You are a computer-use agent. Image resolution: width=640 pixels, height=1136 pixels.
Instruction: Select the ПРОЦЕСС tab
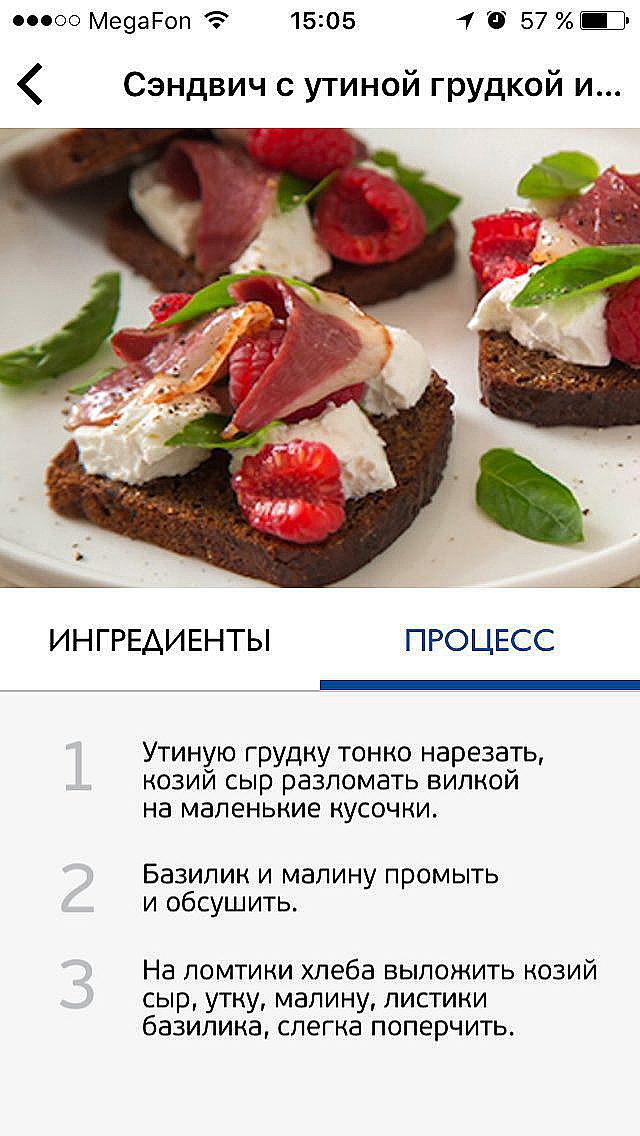pos(479,640)
